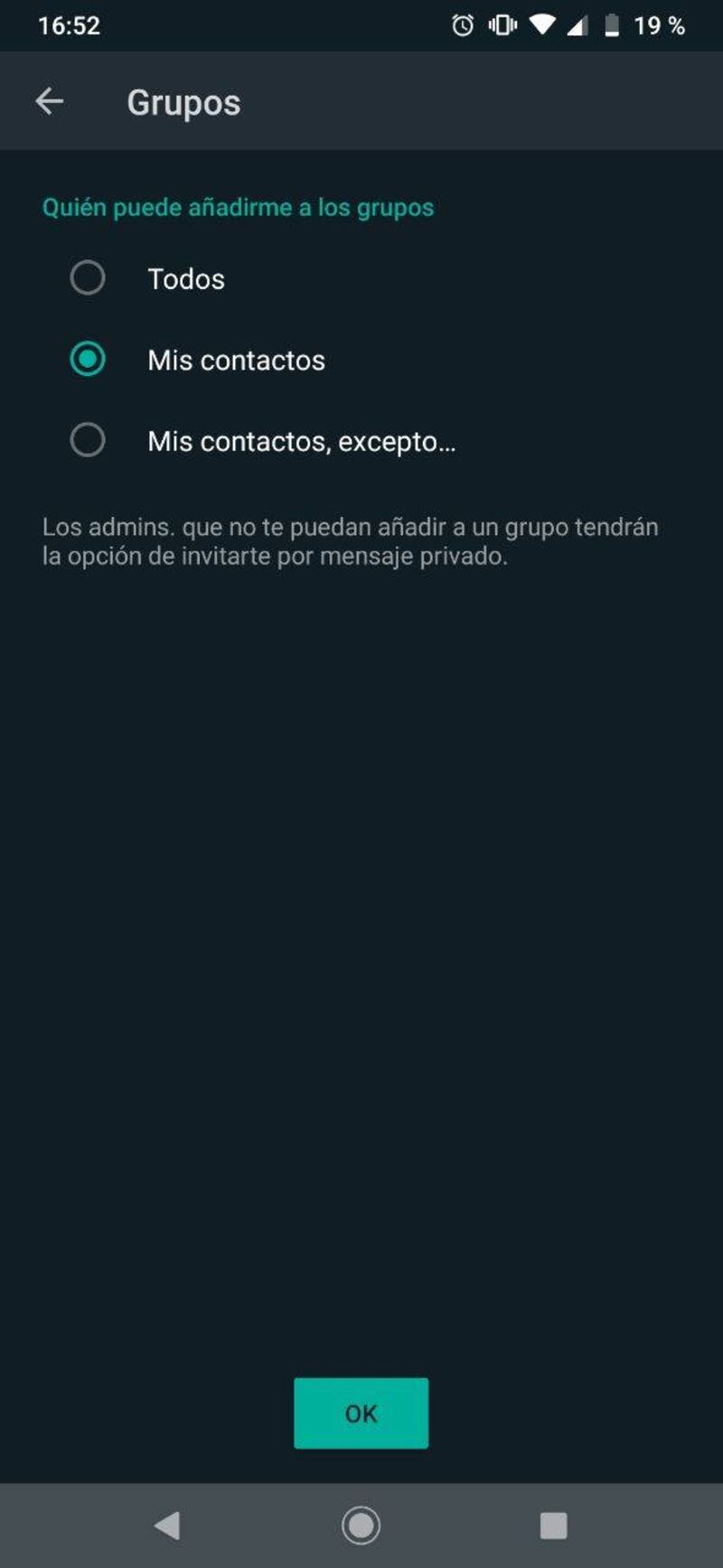Choose Mis contactos radio button
The width and height of the screenshot is (723, 1568).
pos(88,360)
